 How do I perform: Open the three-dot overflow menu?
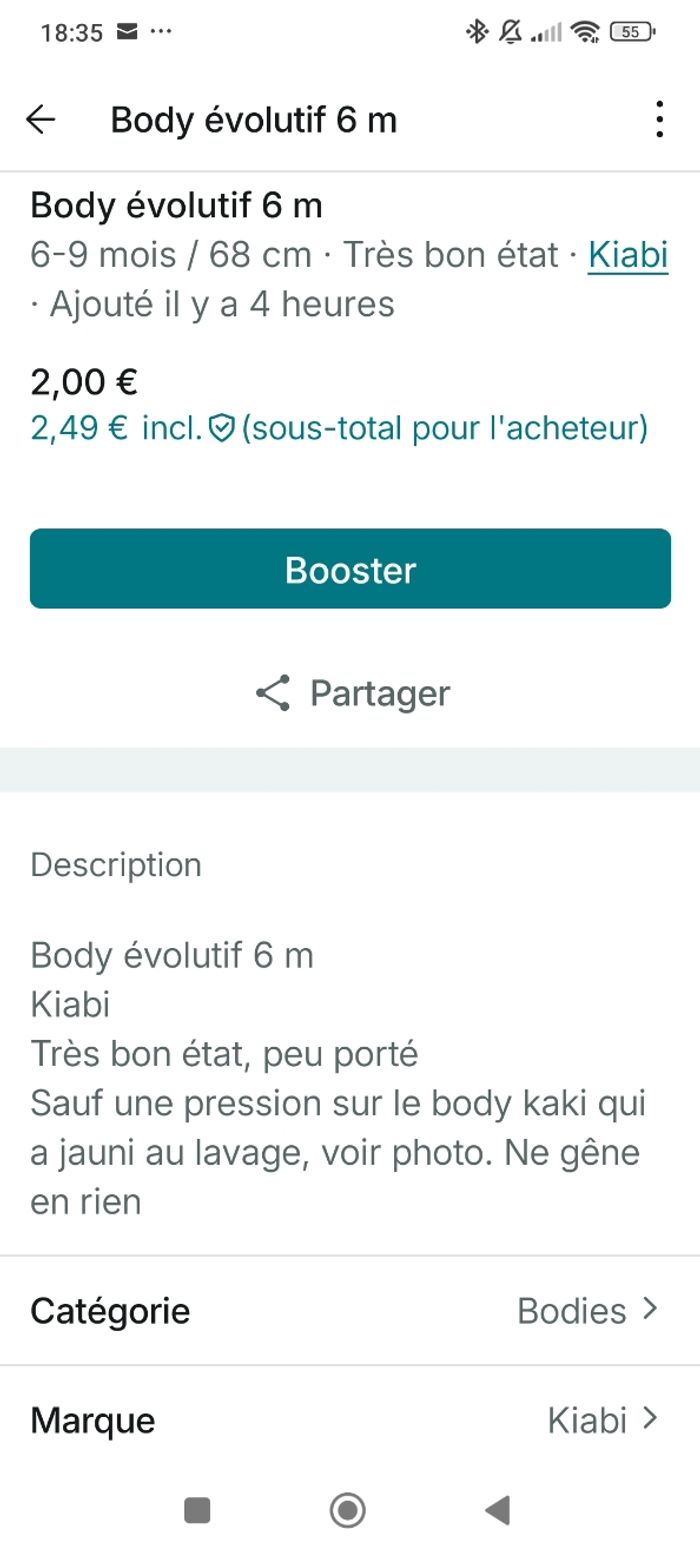tap(658, 120)
